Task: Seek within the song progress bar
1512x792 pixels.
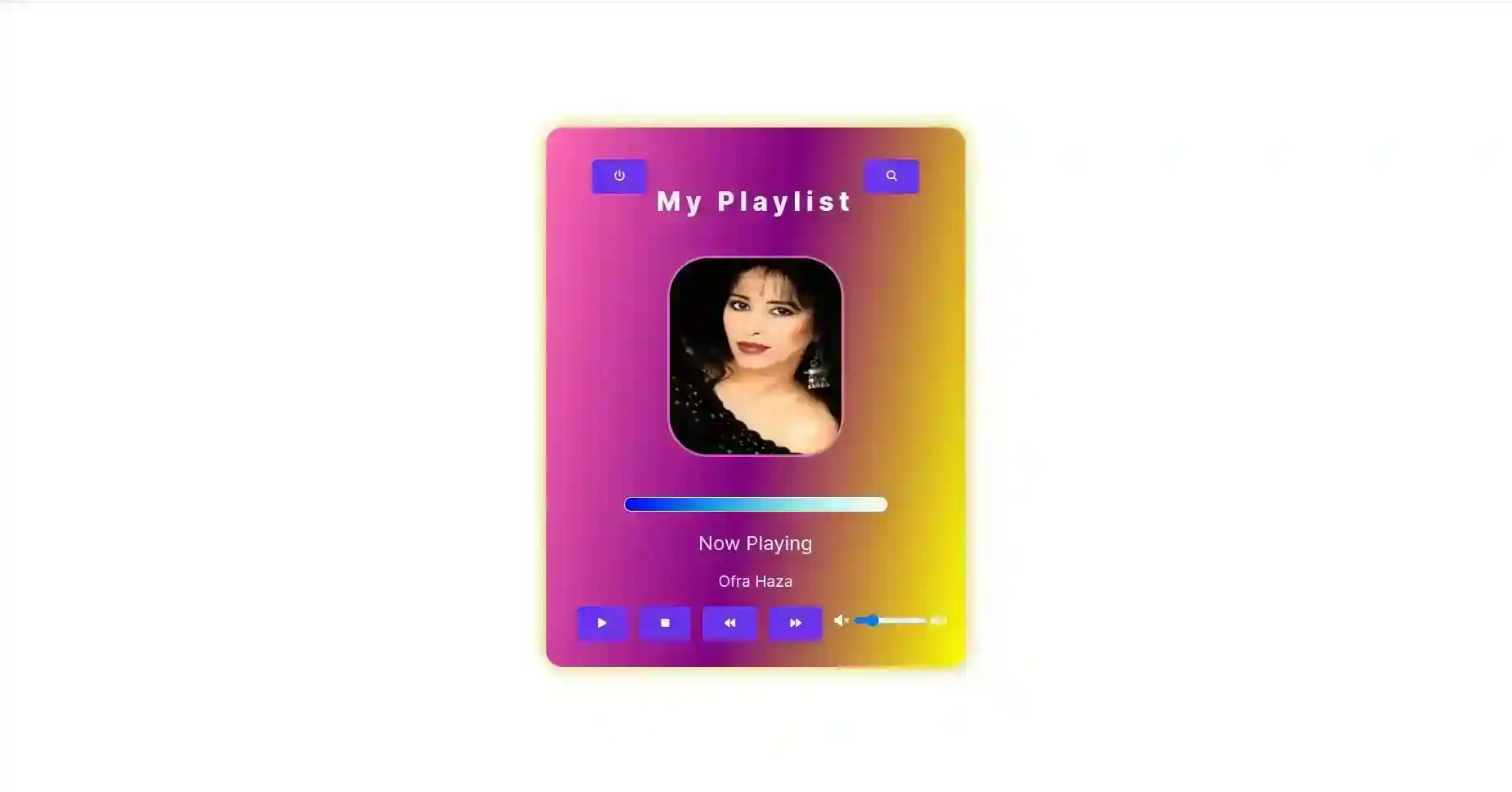Action: (755, 504)
